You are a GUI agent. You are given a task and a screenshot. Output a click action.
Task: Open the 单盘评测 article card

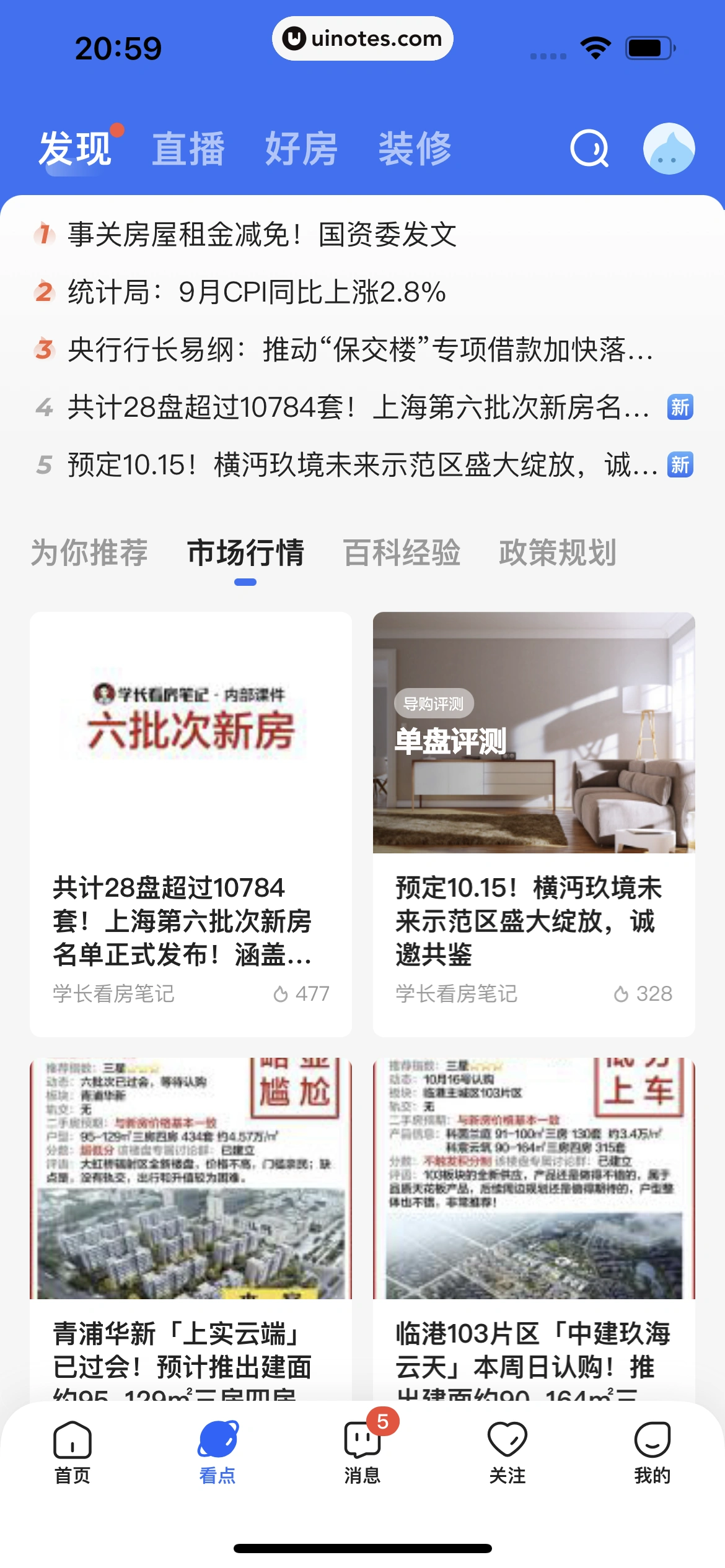pyautogui.click(x=534, y=824)
